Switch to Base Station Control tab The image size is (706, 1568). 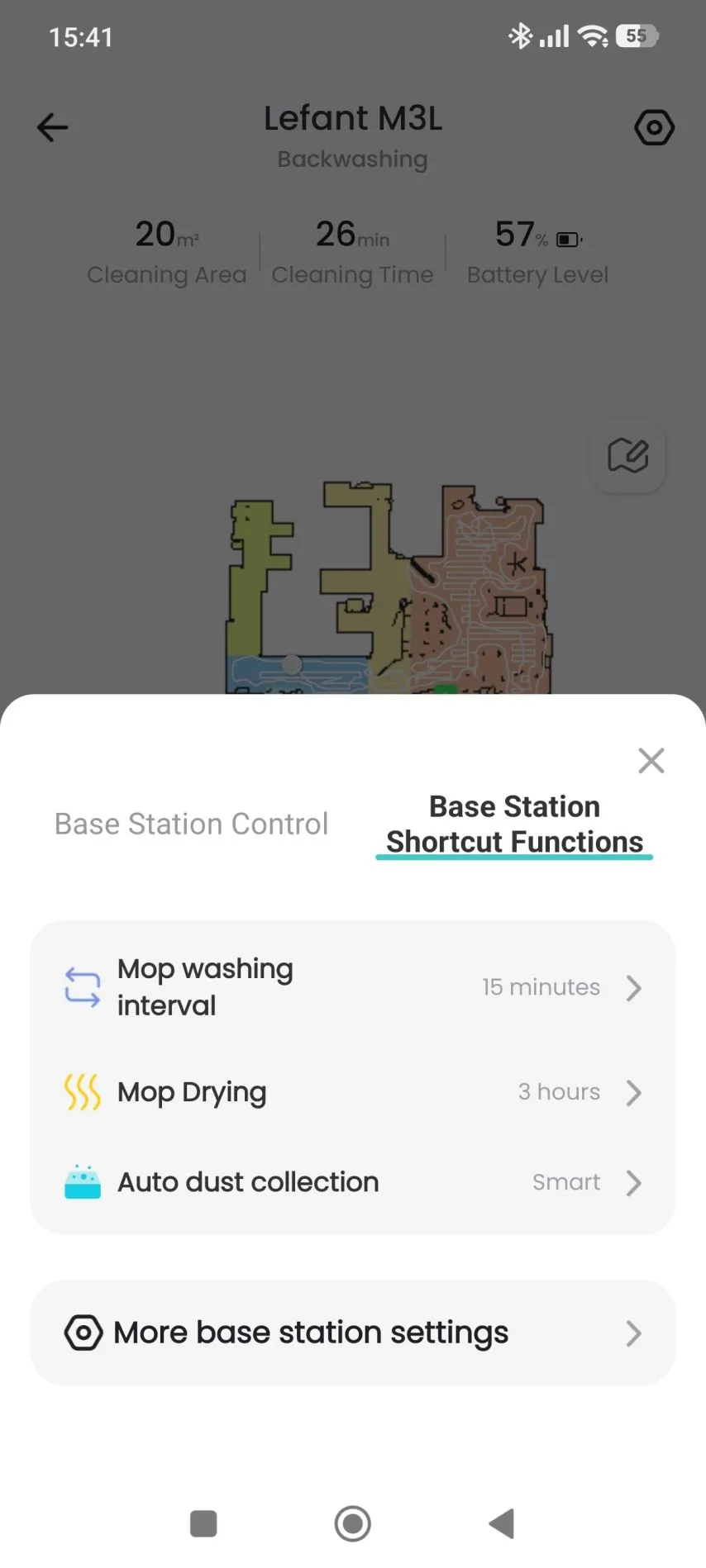tap(191, 824)
